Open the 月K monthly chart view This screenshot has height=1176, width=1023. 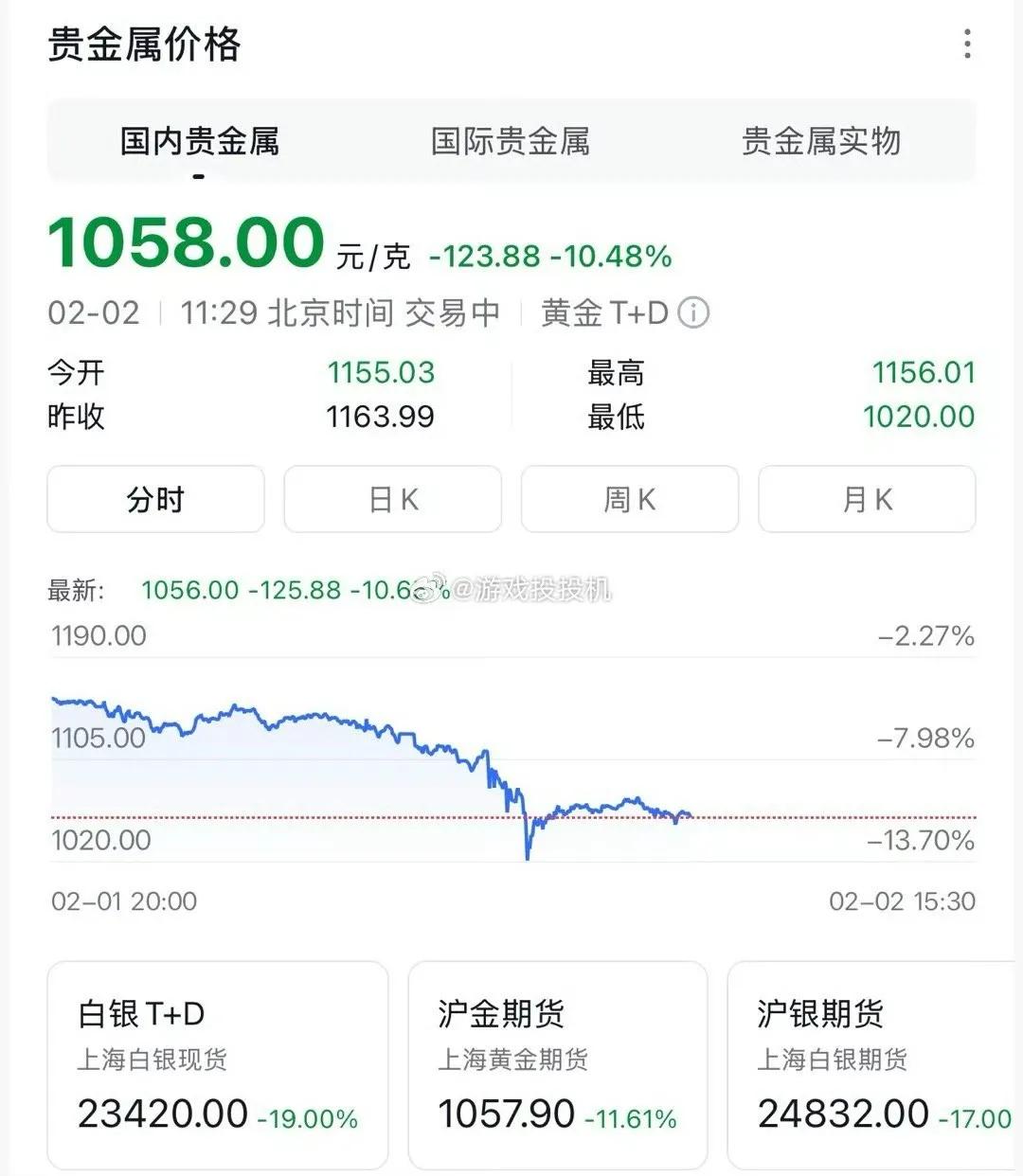pos(866,500)
